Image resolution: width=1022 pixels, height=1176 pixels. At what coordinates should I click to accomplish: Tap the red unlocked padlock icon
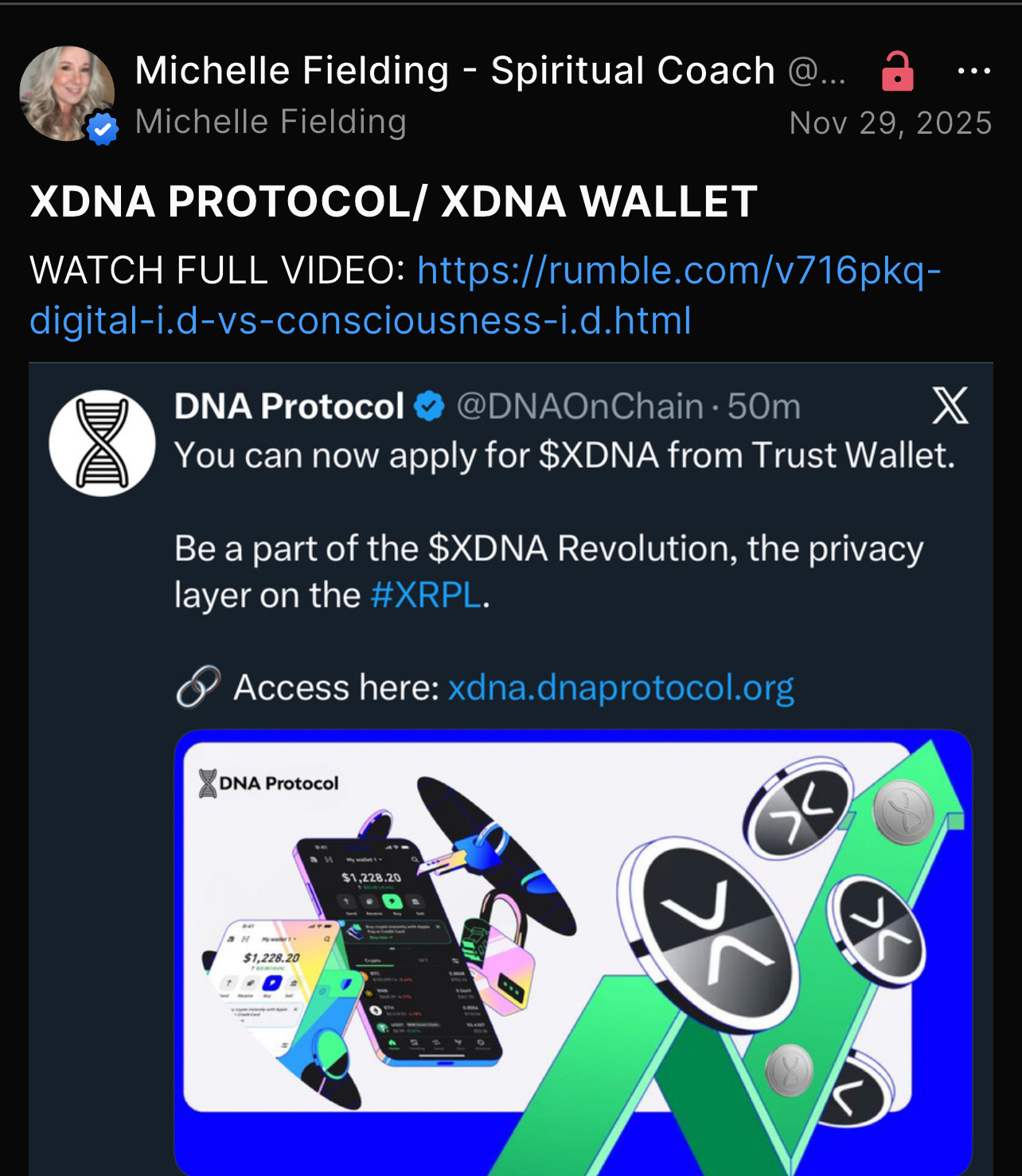897,72
